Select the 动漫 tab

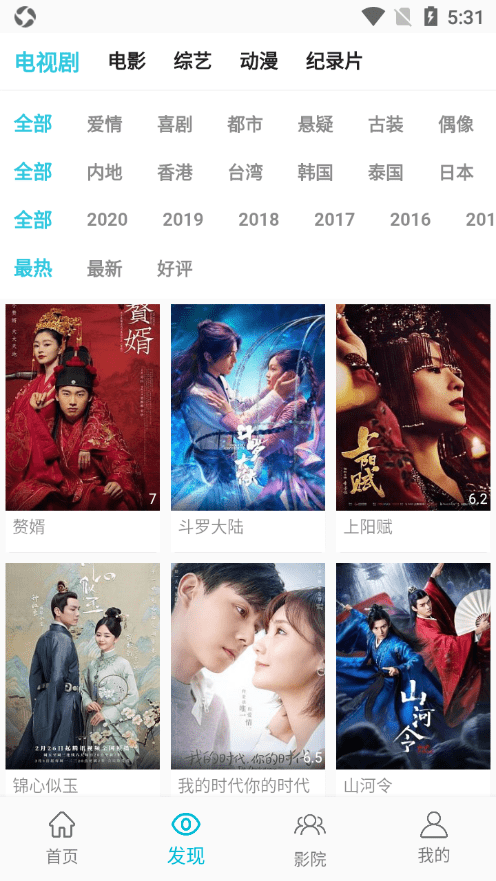(259, 61)
